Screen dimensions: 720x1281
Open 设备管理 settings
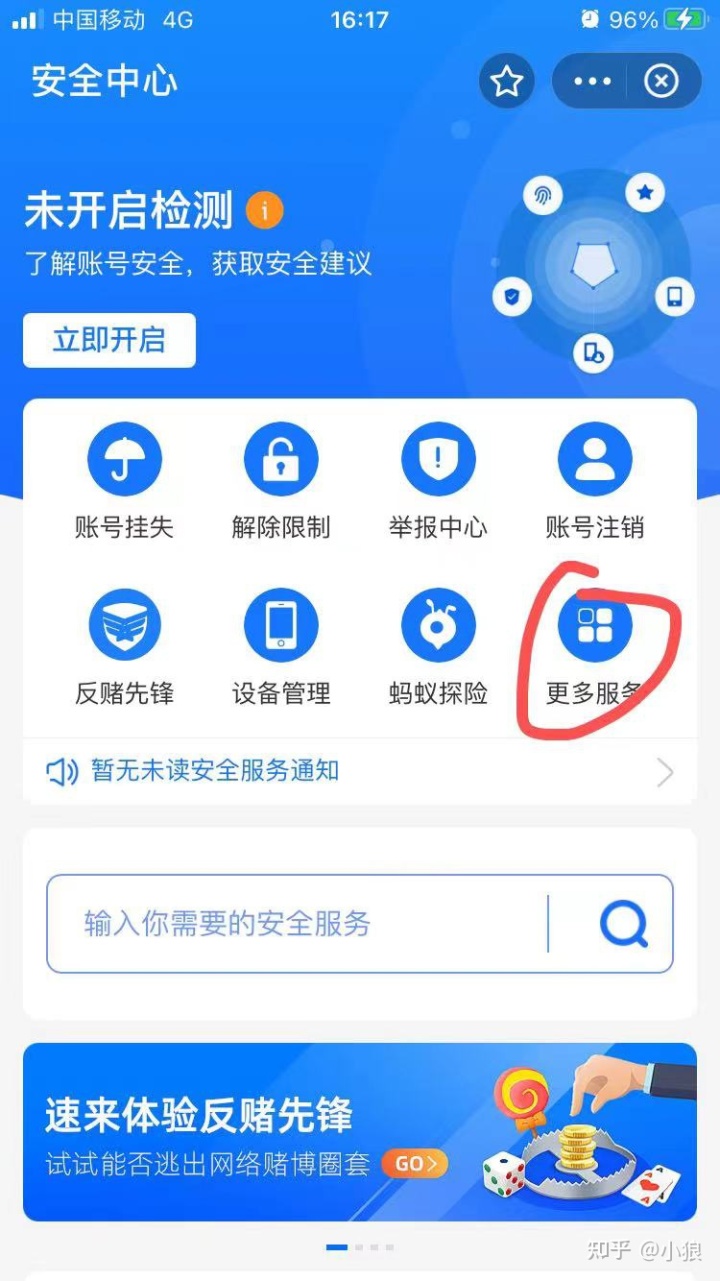click(281, 647)
